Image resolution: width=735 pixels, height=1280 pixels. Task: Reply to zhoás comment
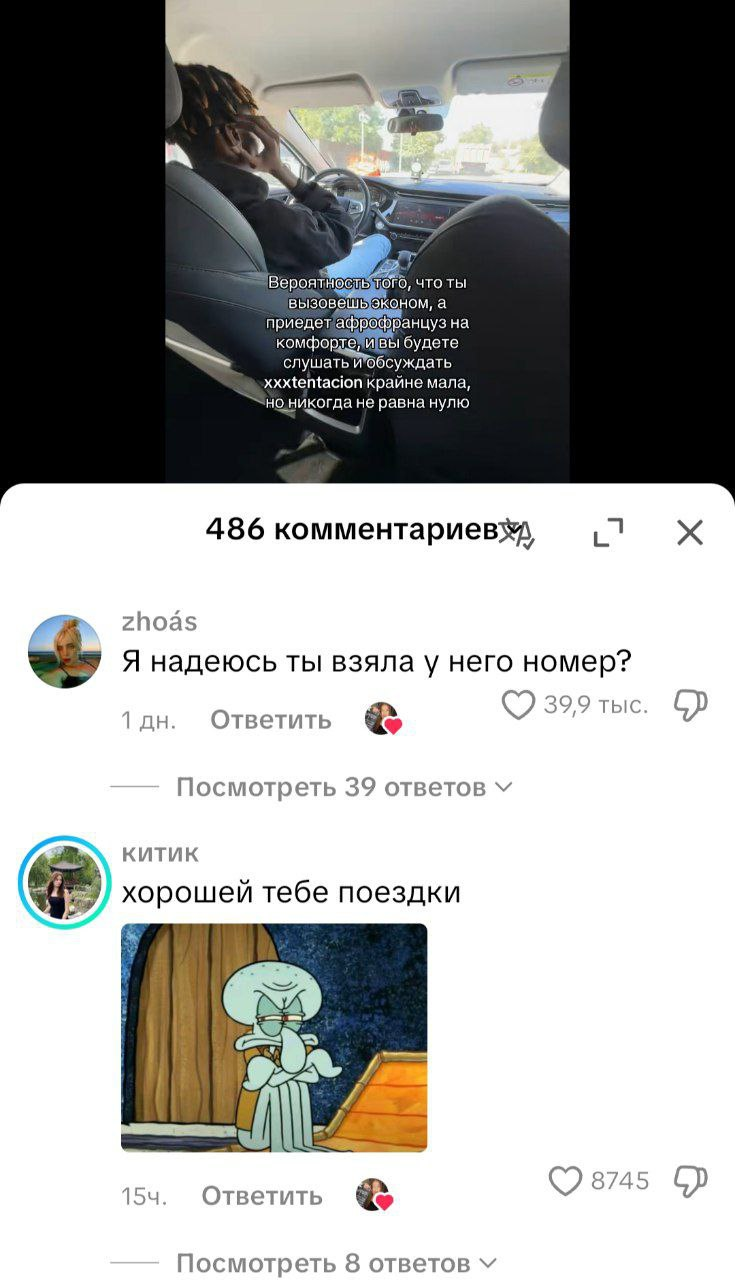[270, 720]
